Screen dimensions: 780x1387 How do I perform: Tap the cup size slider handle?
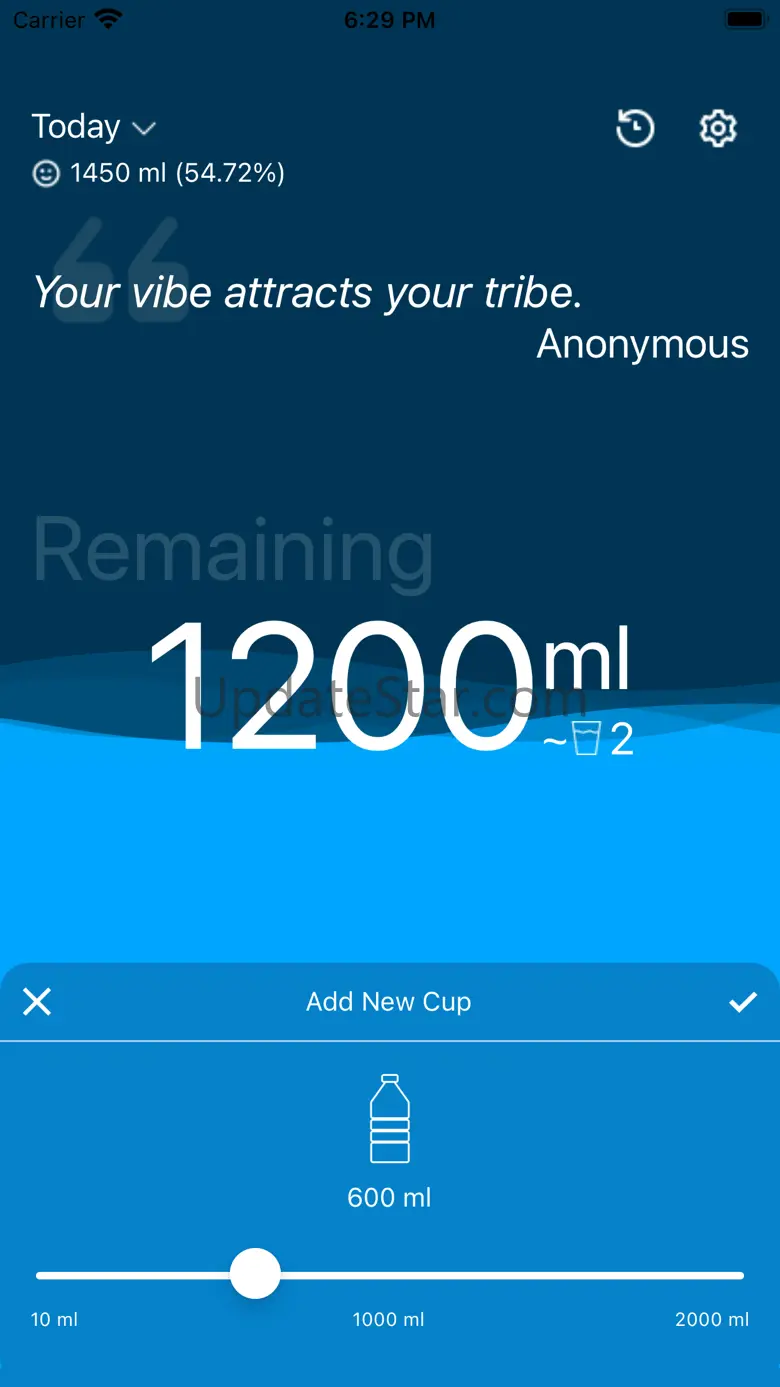point(255,1274)
